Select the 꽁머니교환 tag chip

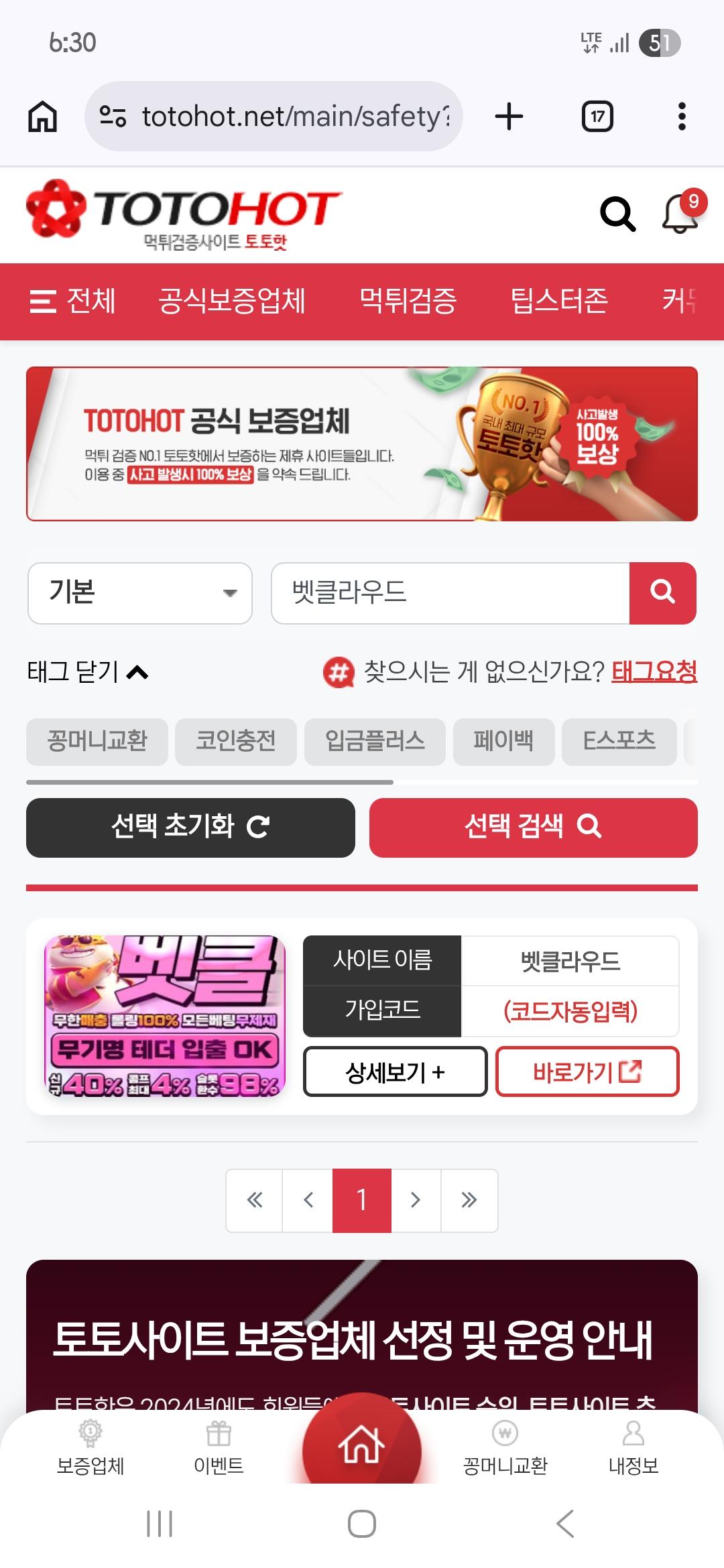click(x=97, y=741)
